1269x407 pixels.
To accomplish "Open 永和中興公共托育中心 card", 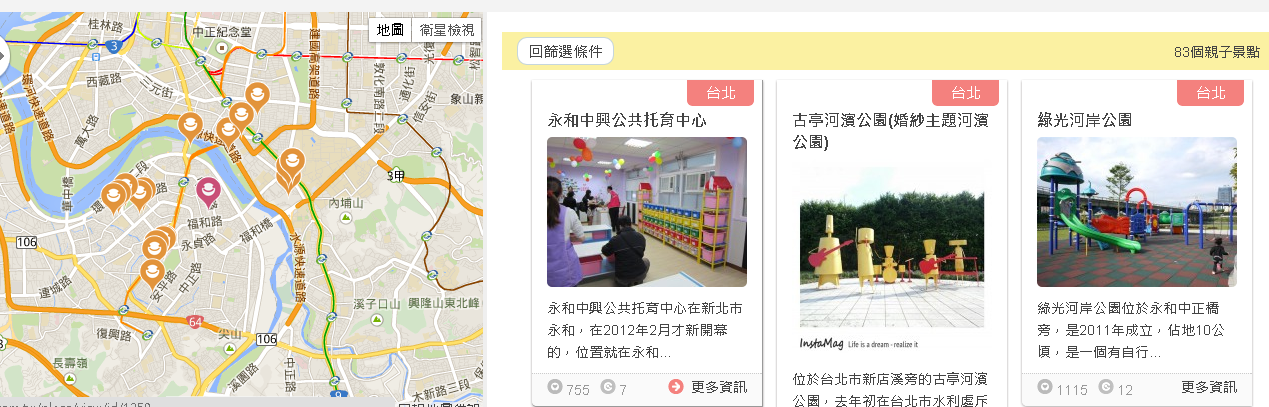I will point(627,120).
